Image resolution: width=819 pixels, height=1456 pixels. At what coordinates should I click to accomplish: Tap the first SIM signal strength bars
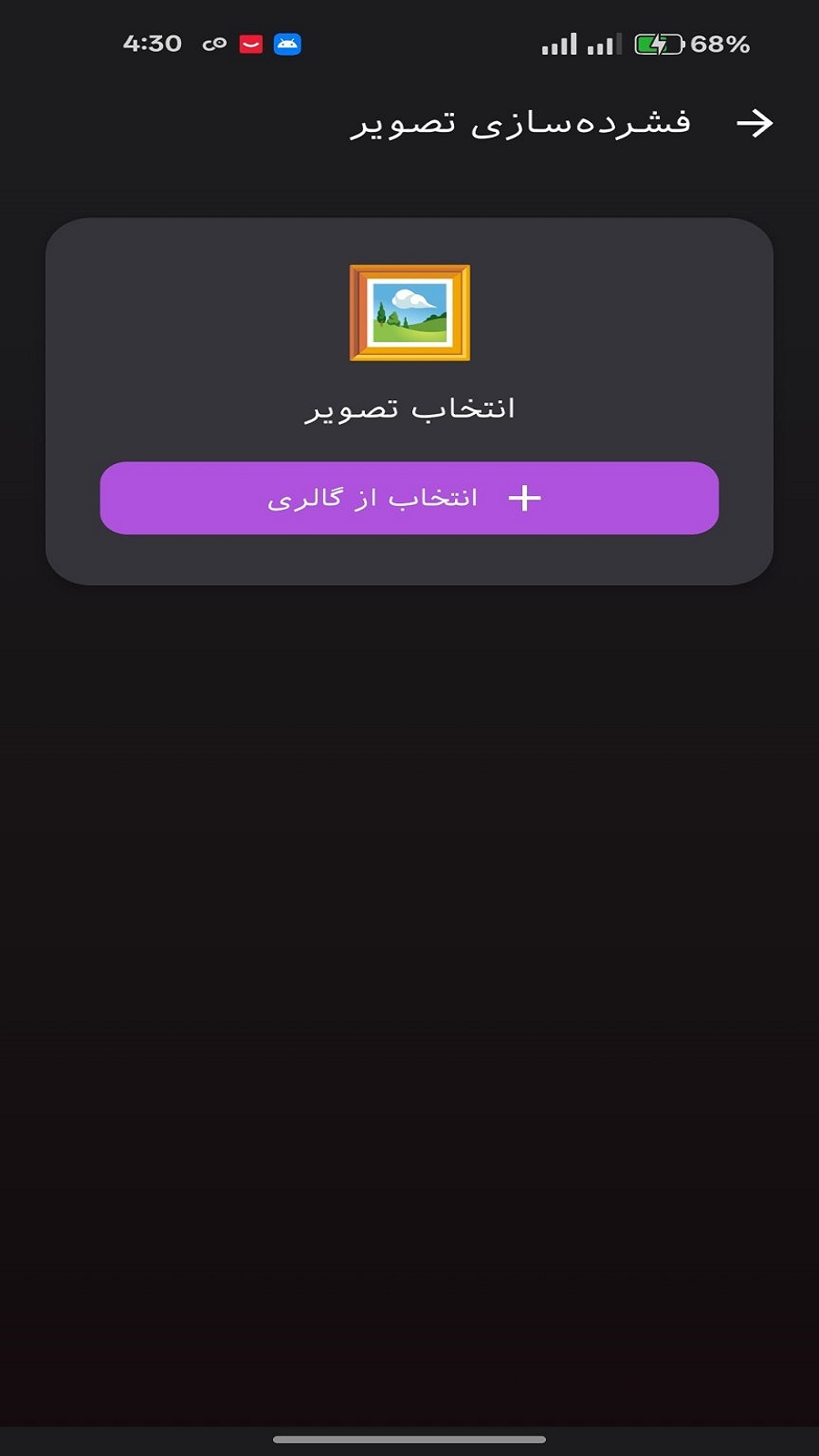(x=559, y=41)
